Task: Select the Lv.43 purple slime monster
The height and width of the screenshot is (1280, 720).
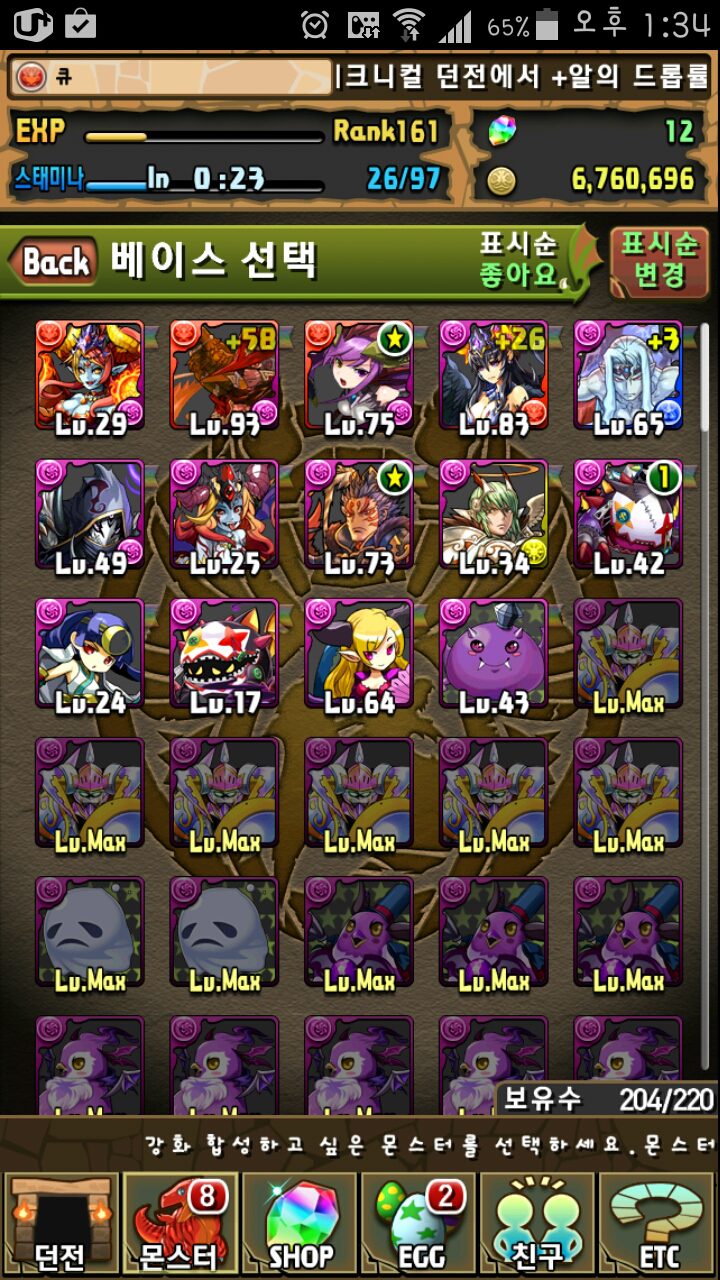Action: click(494, 653)
